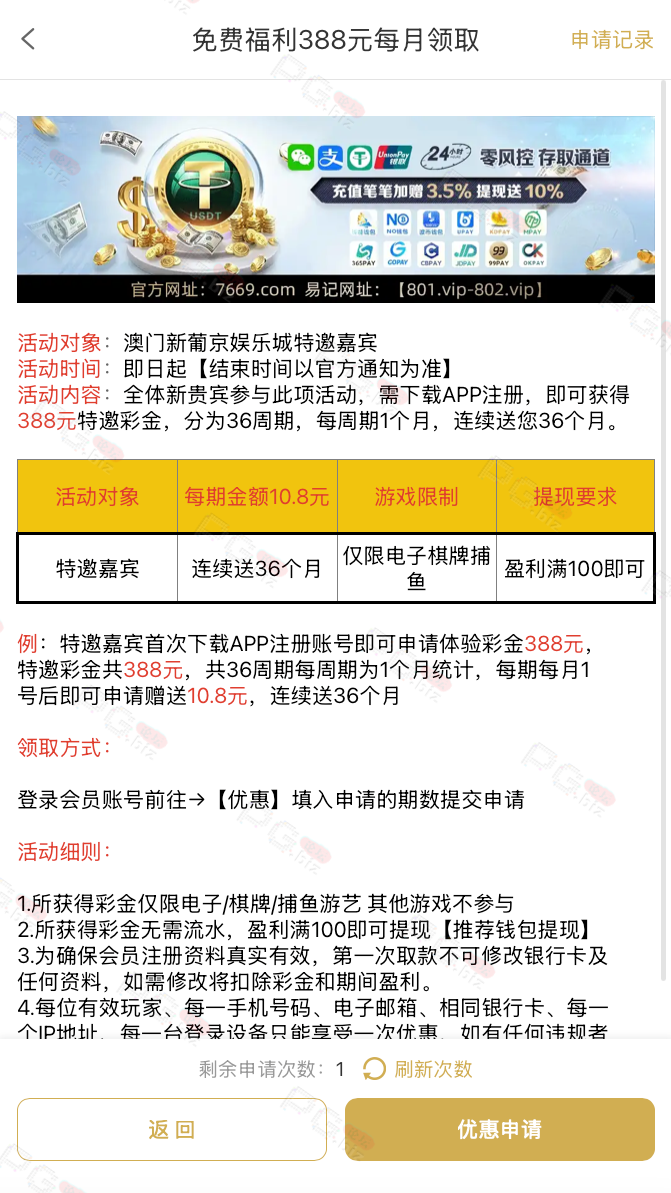Submit with the 优惠申请 button

tap(500, 1130)
